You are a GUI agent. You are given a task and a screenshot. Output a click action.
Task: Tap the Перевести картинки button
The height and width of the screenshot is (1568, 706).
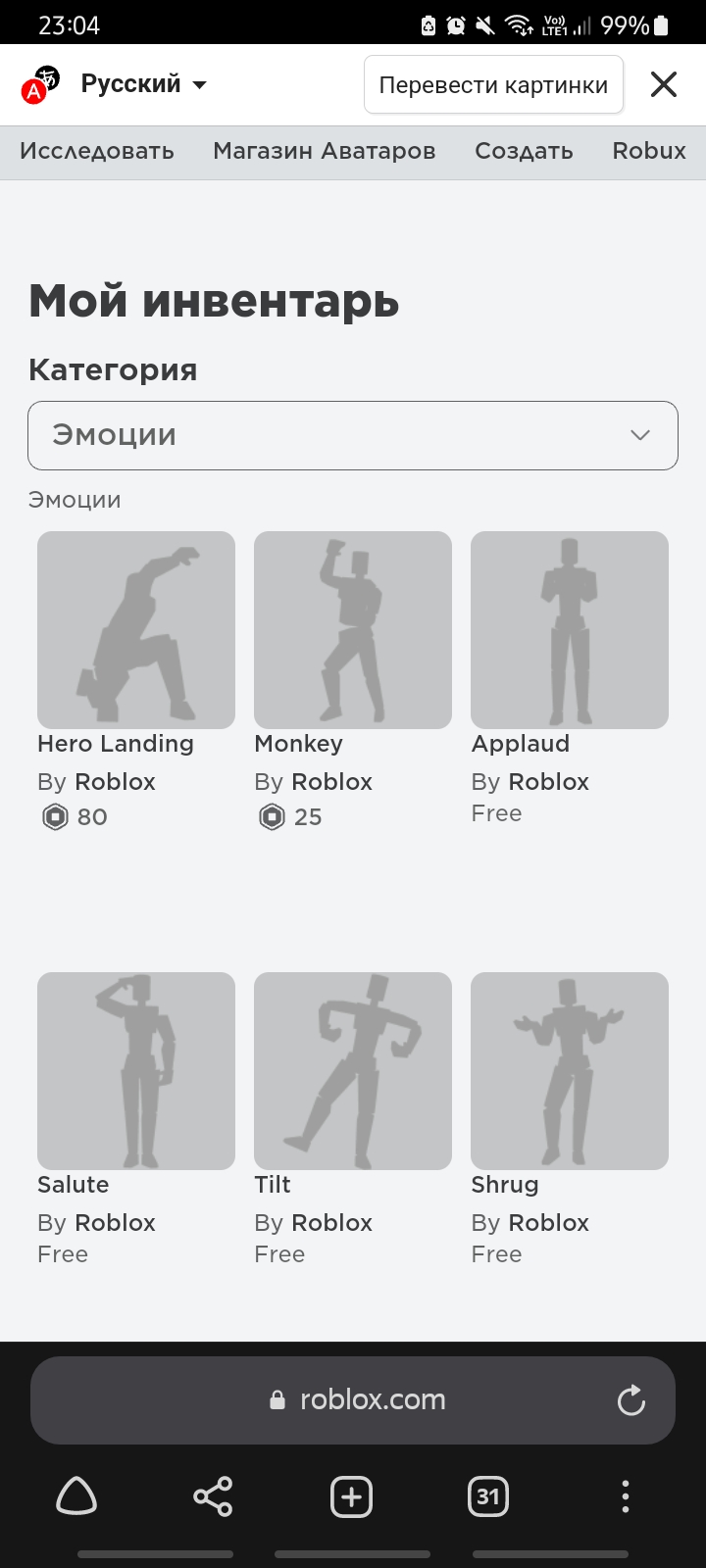coord(493,84)
